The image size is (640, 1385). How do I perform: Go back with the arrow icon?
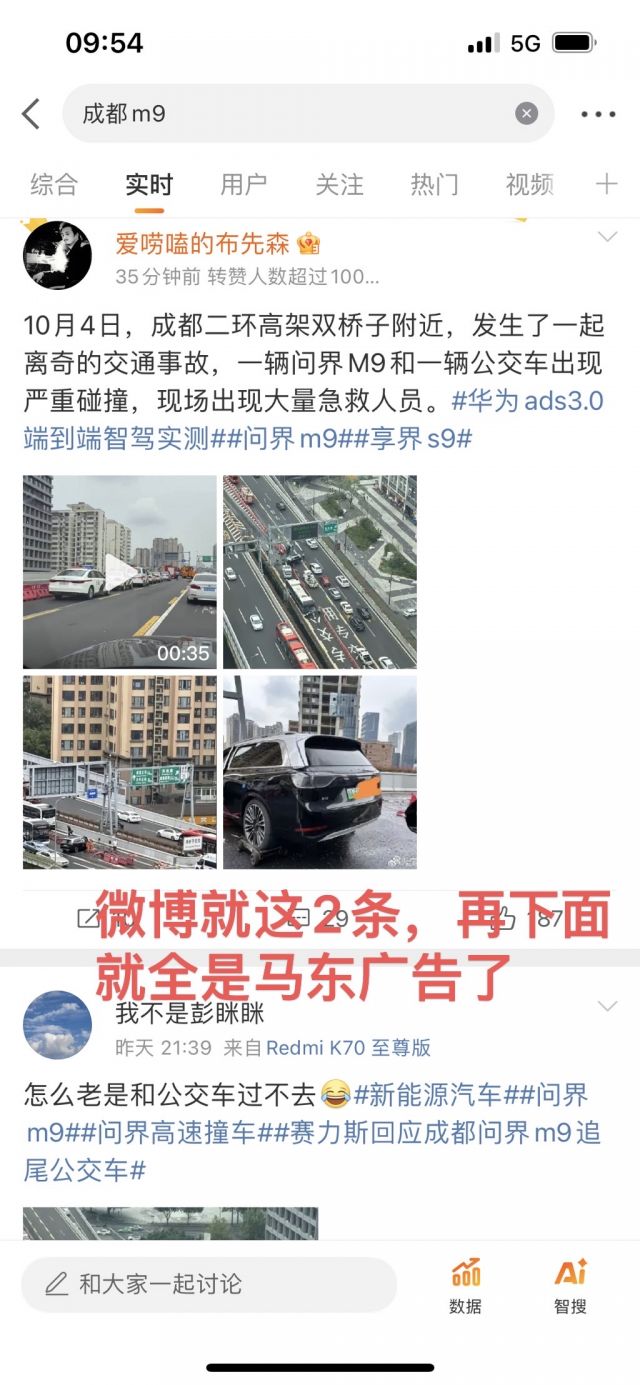tap(31, 114)
